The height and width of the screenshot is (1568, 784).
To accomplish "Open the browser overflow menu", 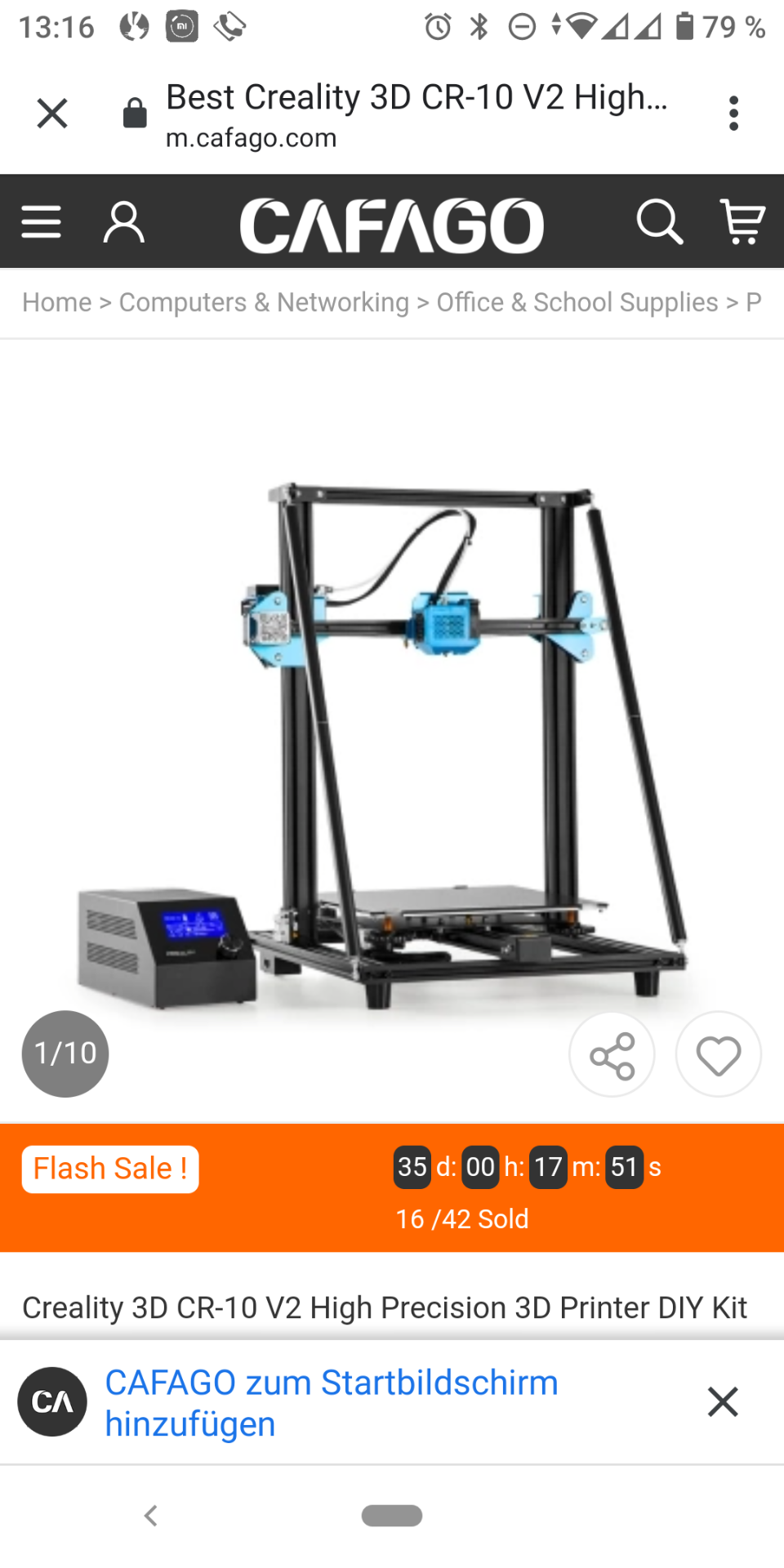I will point(733,114).
